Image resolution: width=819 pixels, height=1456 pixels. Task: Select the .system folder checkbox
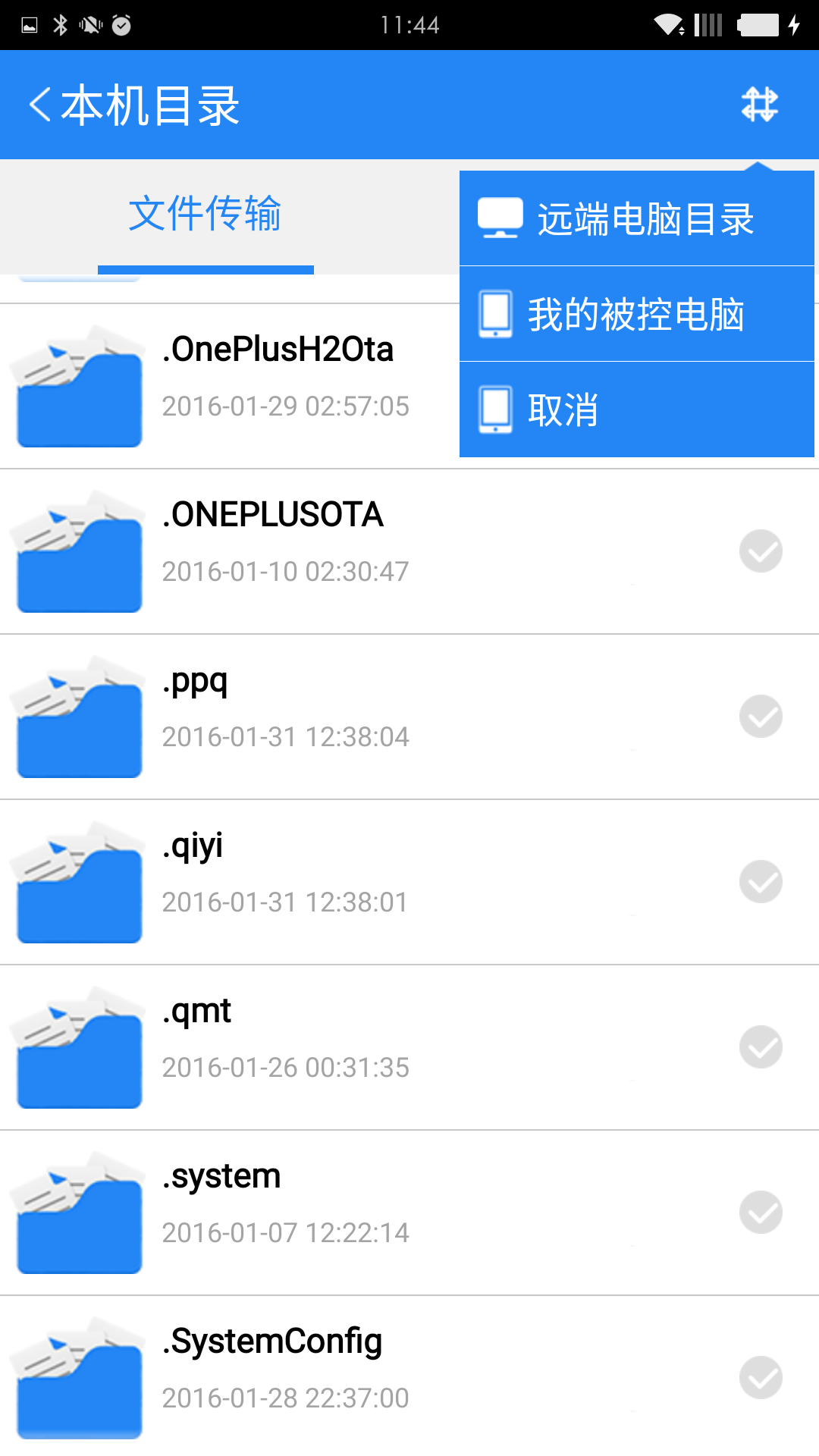click(x=761, y=1213)
